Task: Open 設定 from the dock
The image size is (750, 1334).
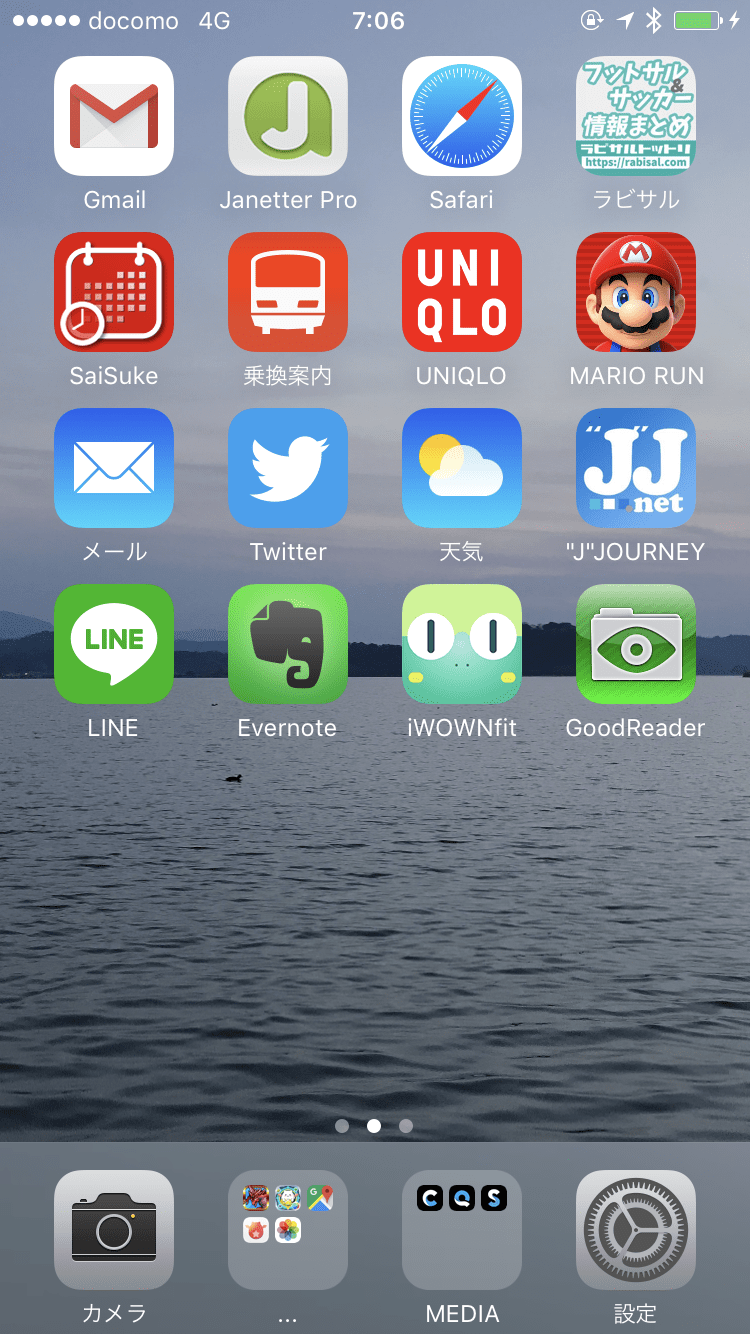Action: 636,1230
